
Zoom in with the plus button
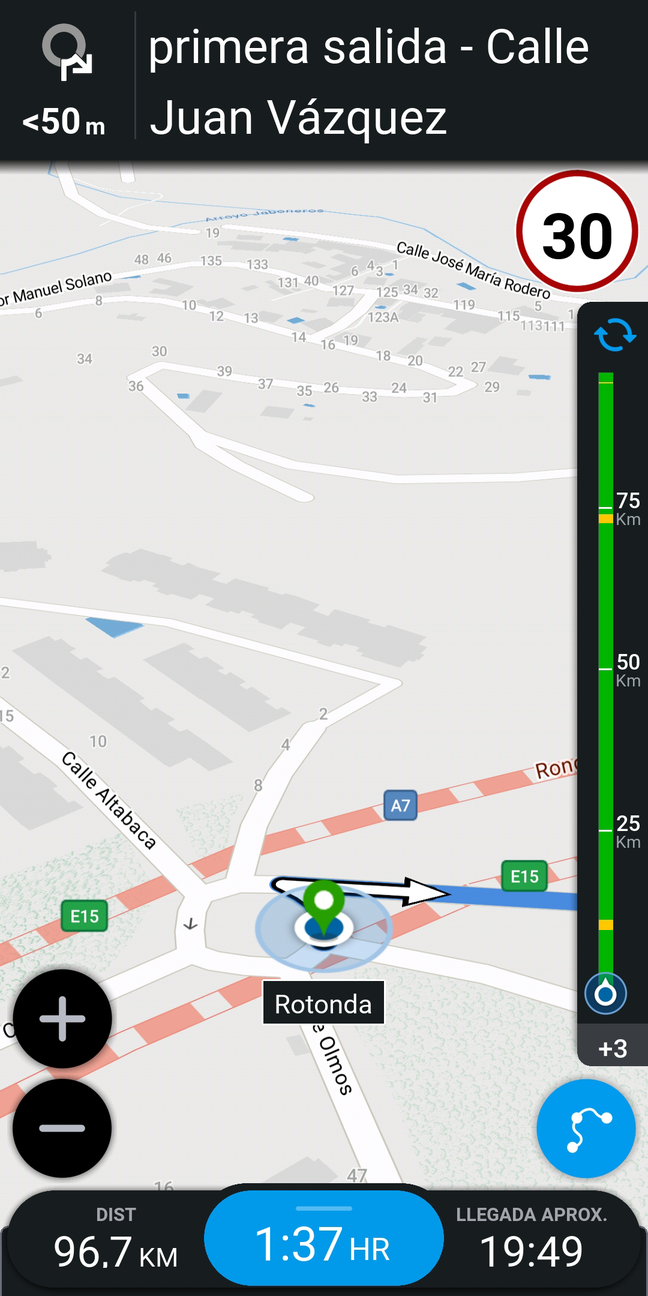pos(62,1019)
